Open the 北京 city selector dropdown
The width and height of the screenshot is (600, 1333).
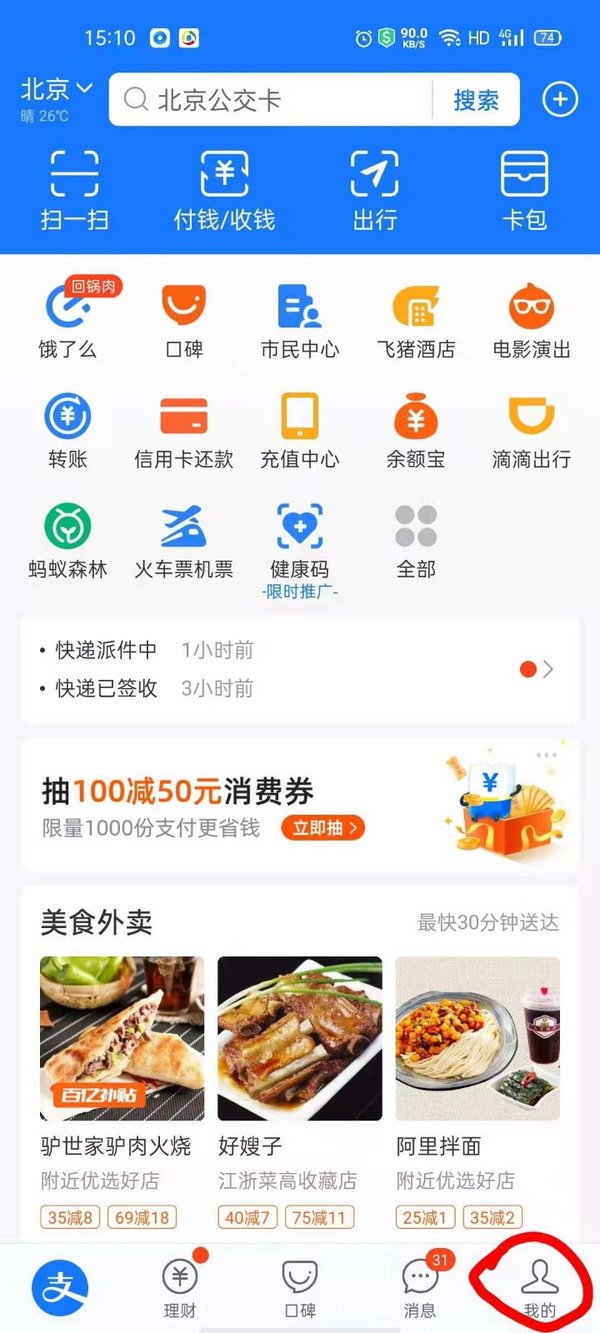click(57, 91)
